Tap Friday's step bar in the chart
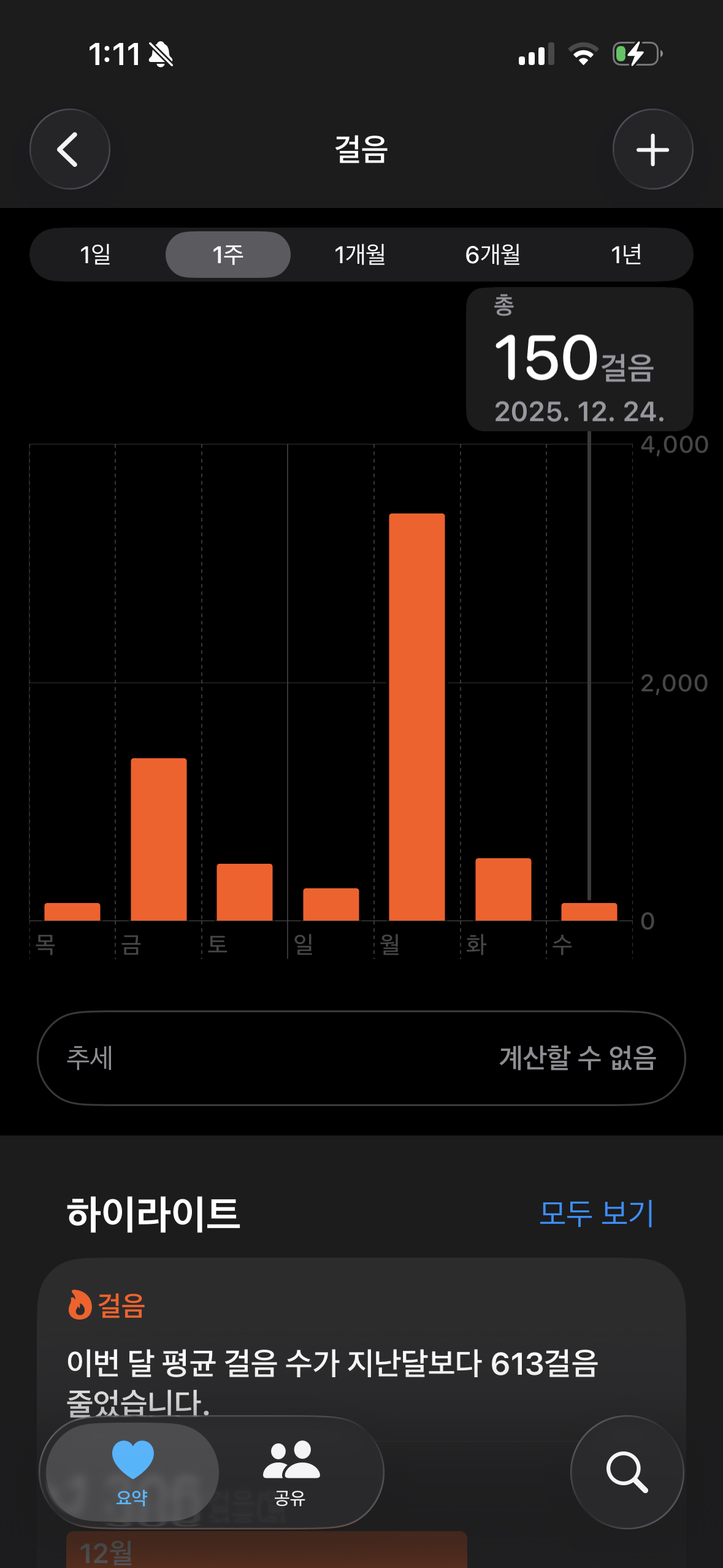 pyautogui.click(x=159, y=839)
